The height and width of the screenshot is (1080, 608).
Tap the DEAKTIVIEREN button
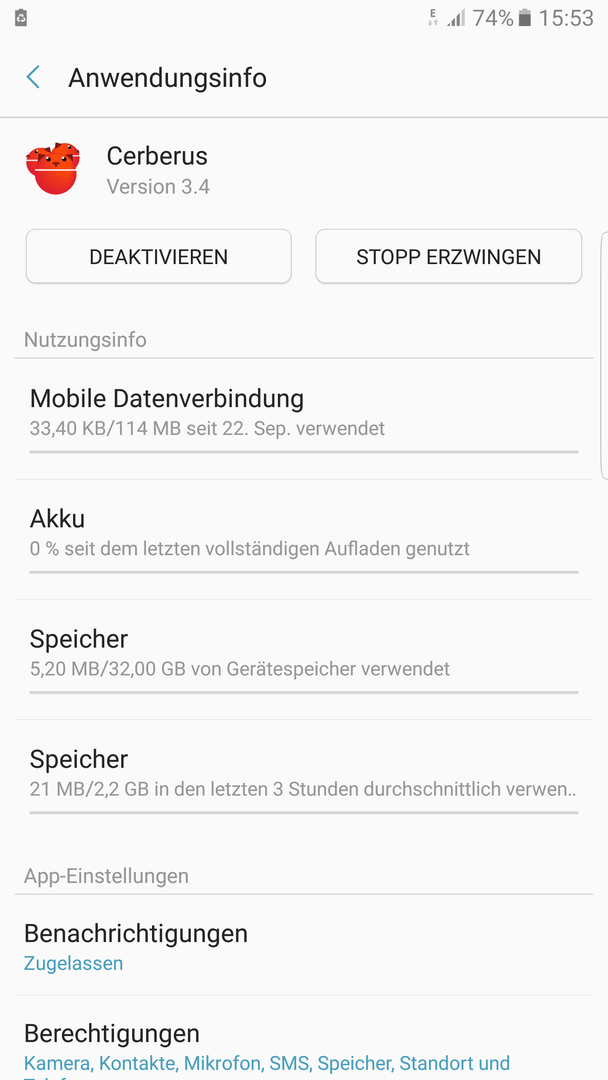pyautogui.click(x=158, y=257)
